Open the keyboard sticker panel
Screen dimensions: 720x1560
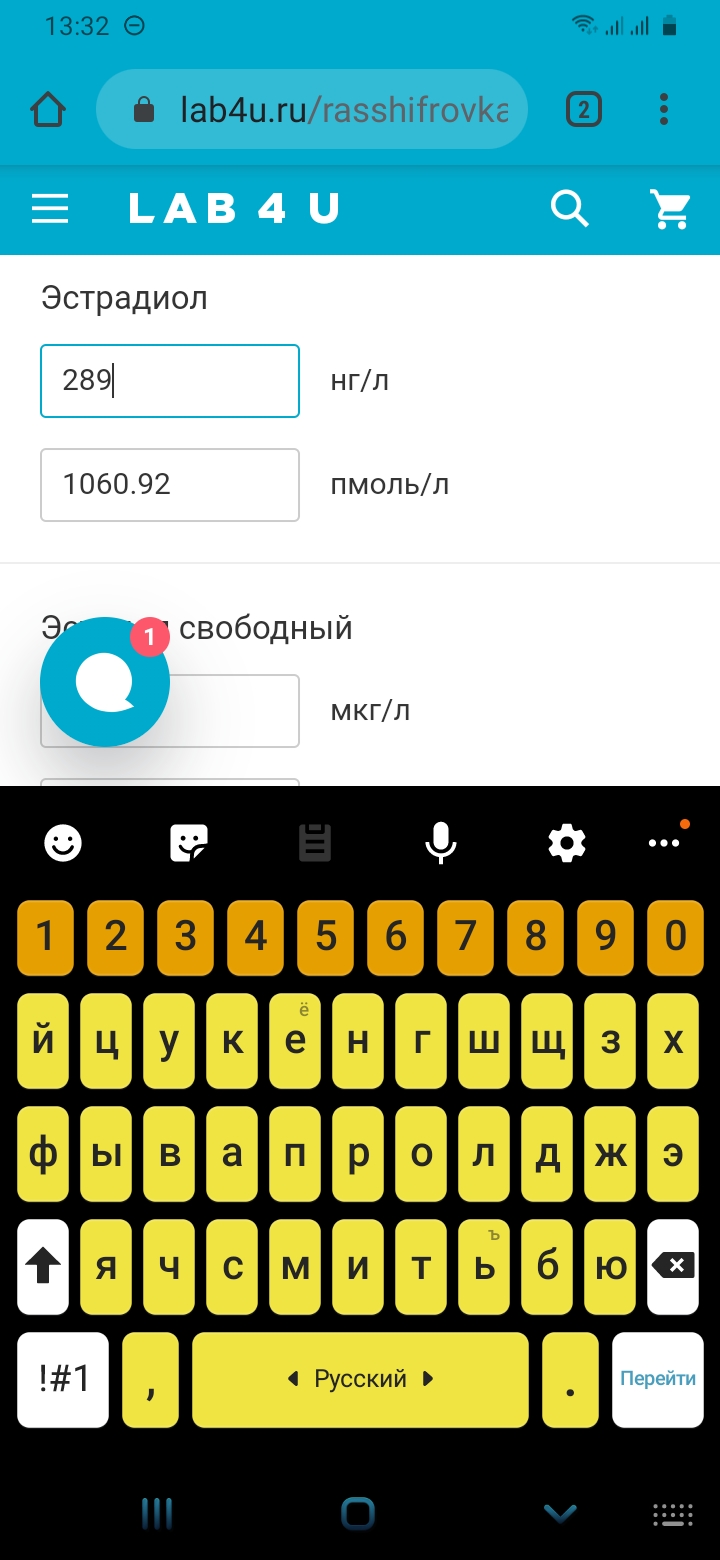click(x=188, y=843)
